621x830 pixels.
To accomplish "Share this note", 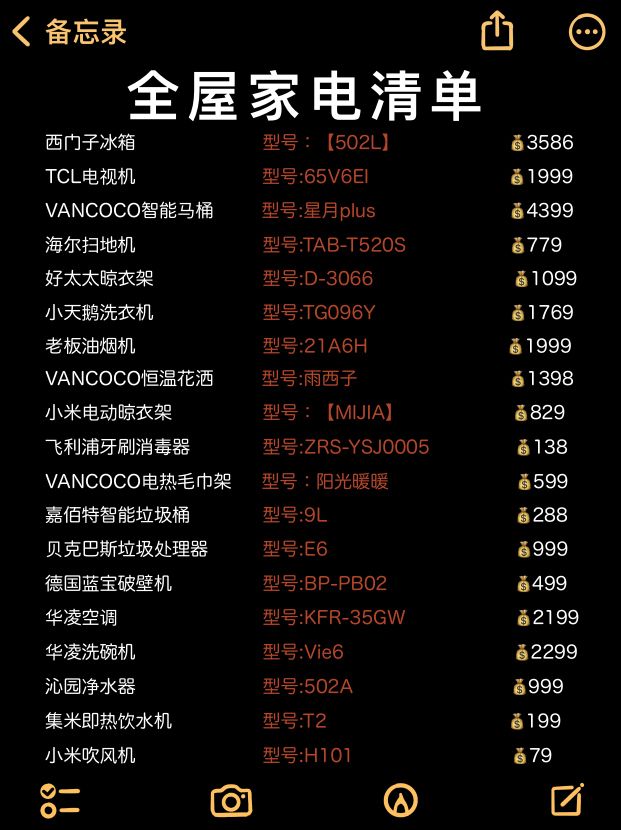I will pos(497,31).
